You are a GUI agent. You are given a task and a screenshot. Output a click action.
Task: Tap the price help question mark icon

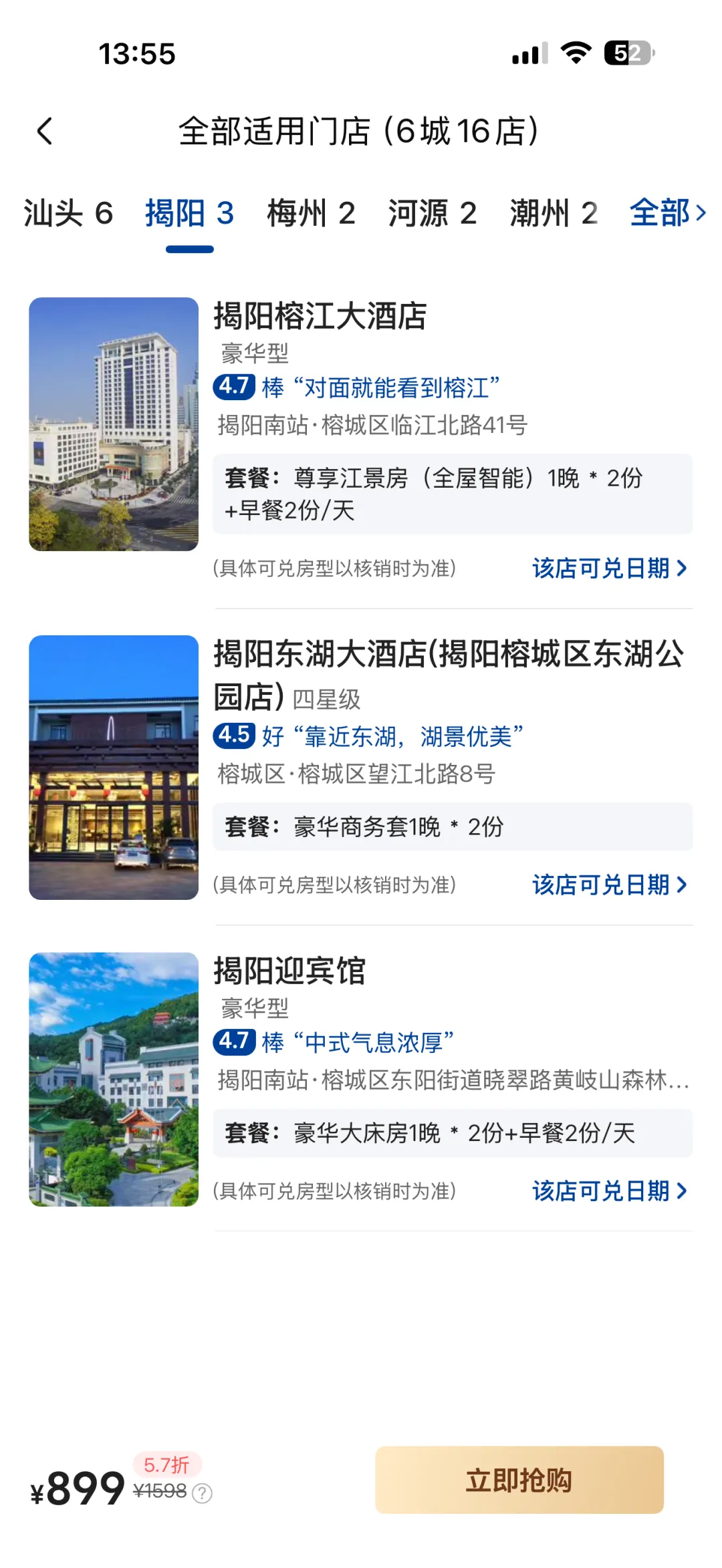click(202, 1493)
